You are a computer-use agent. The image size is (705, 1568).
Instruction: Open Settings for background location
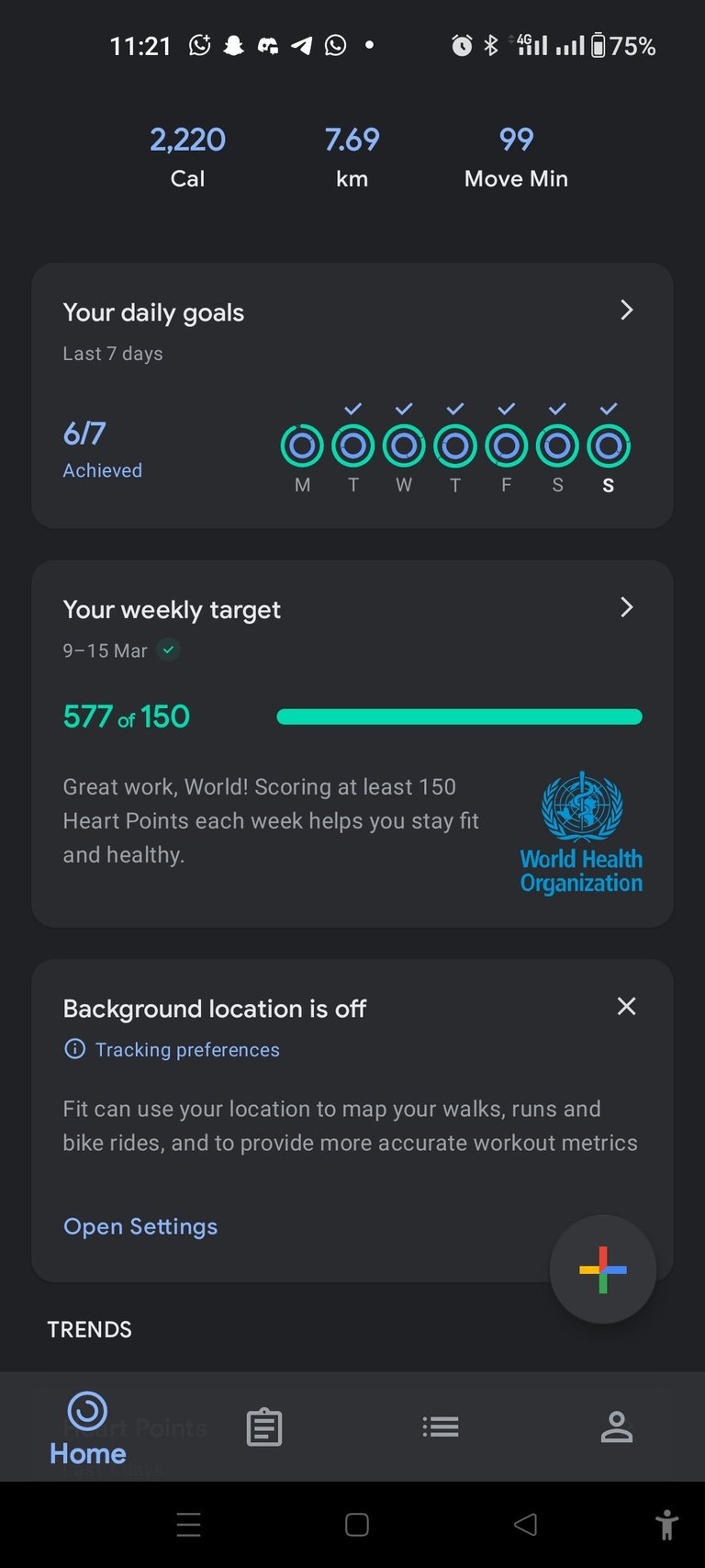[140, 1226]
